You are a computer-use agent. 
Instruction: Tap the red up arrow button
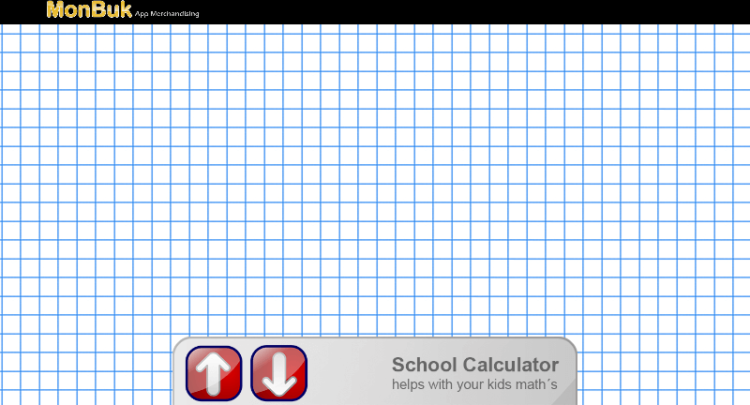point(214,374)
